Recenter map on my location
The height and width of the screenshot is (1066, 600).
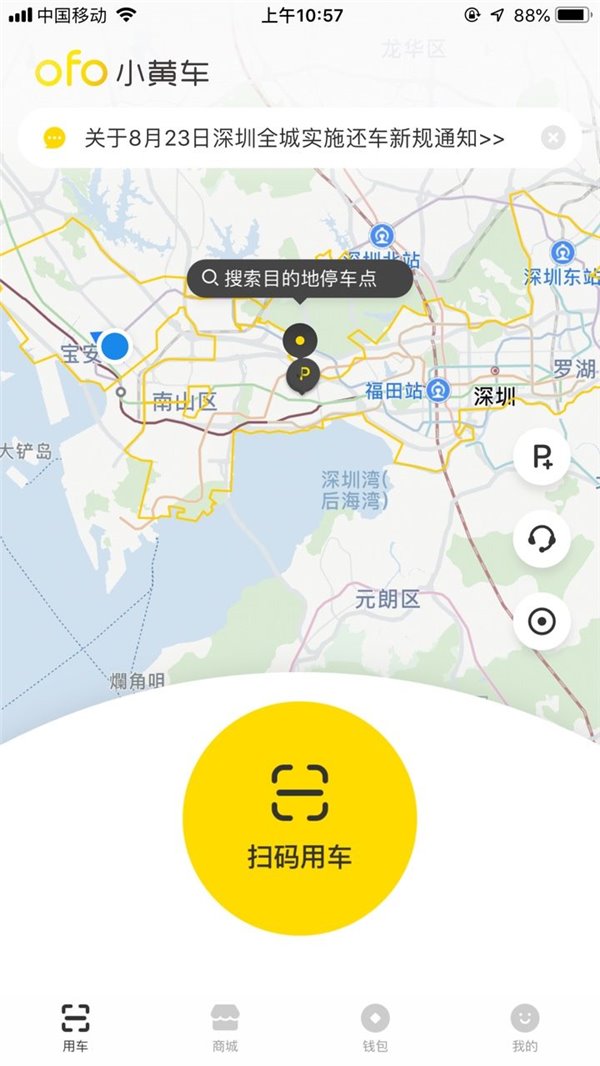pyautogui.click(x=542, y=622)
